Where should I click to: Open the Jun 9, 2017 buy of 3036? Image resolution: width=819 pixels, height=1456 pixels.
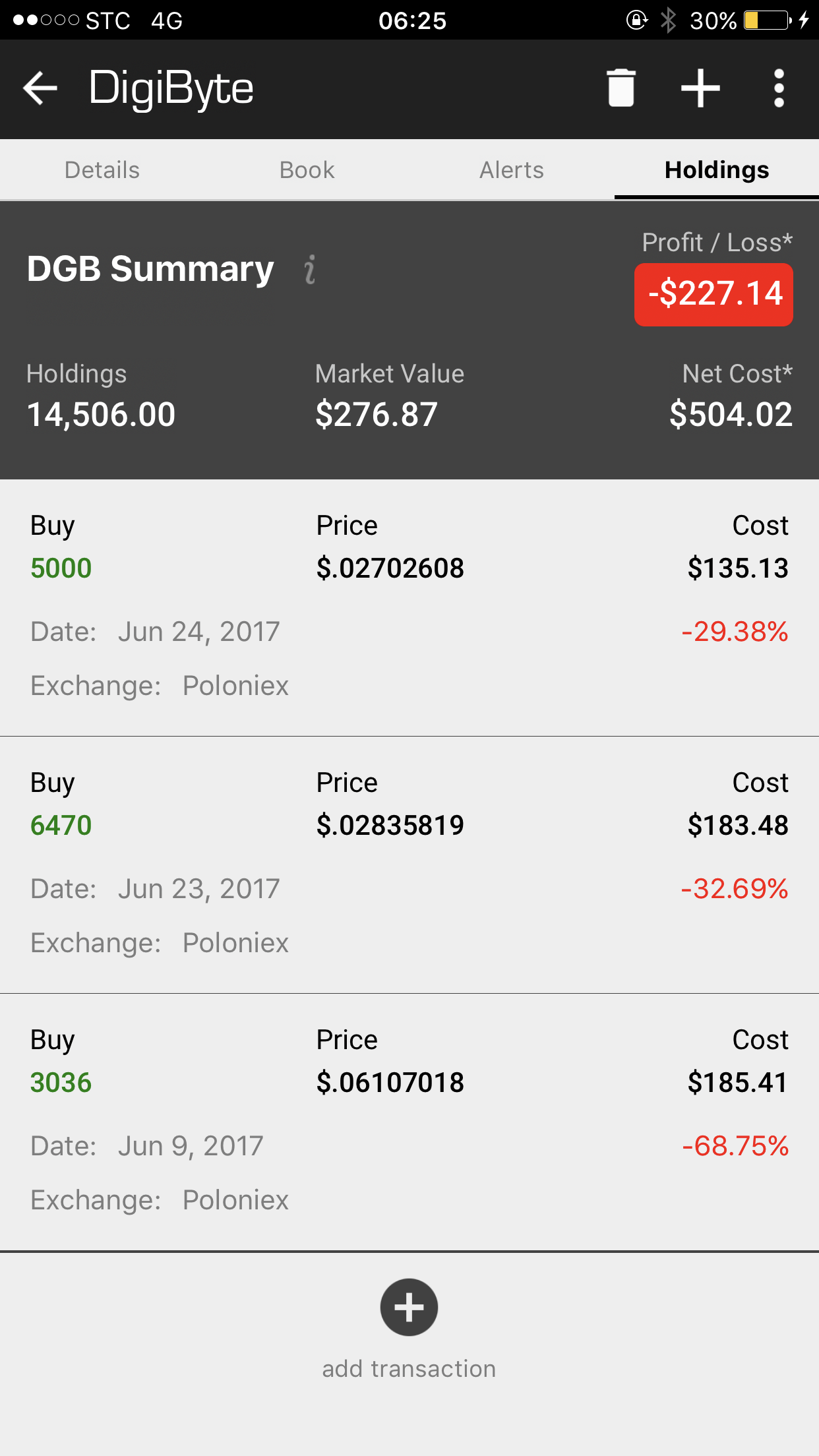point(409,1121)
